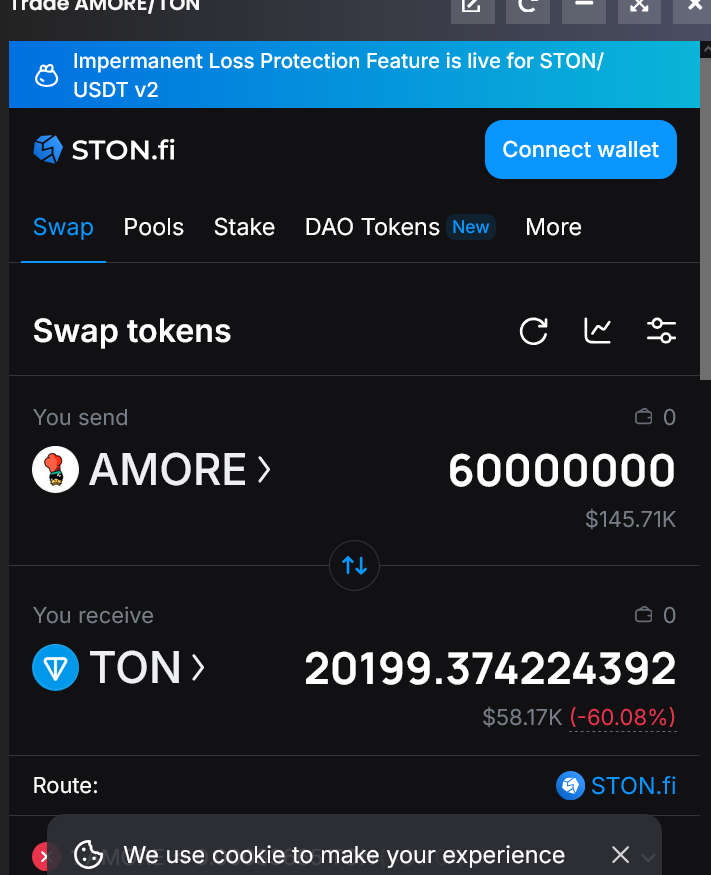Switch to the Pools tab
Viewport: 711px width, 875px height.
tap(153, 227)
